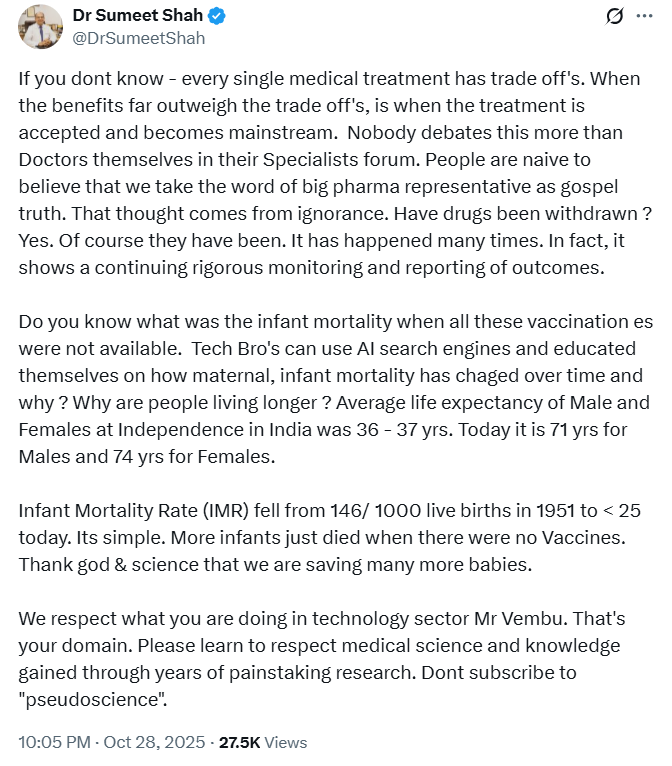Open the post's three-dot overflow menu

coord(649,17)
